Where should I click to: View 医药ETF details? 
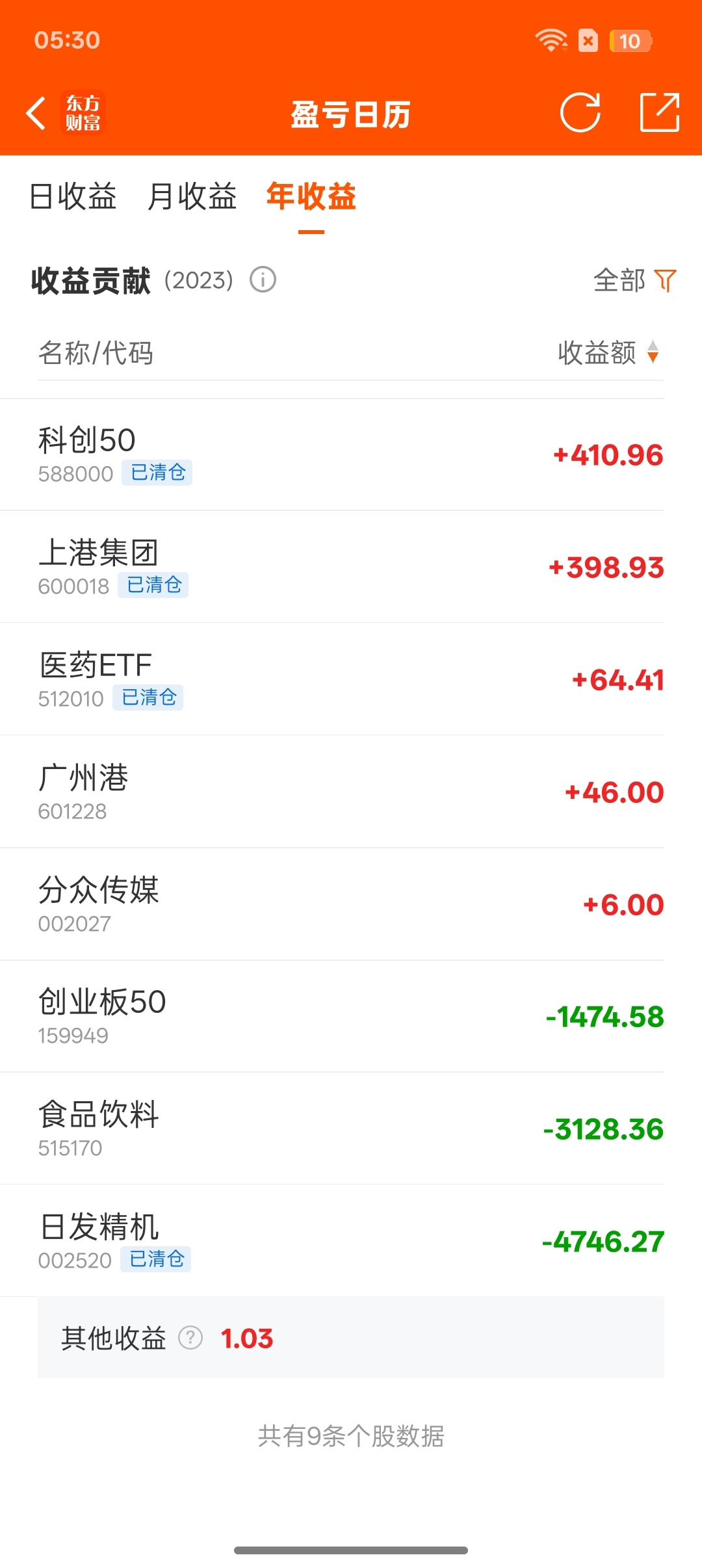pyautogui.click(x=351, y=679)
